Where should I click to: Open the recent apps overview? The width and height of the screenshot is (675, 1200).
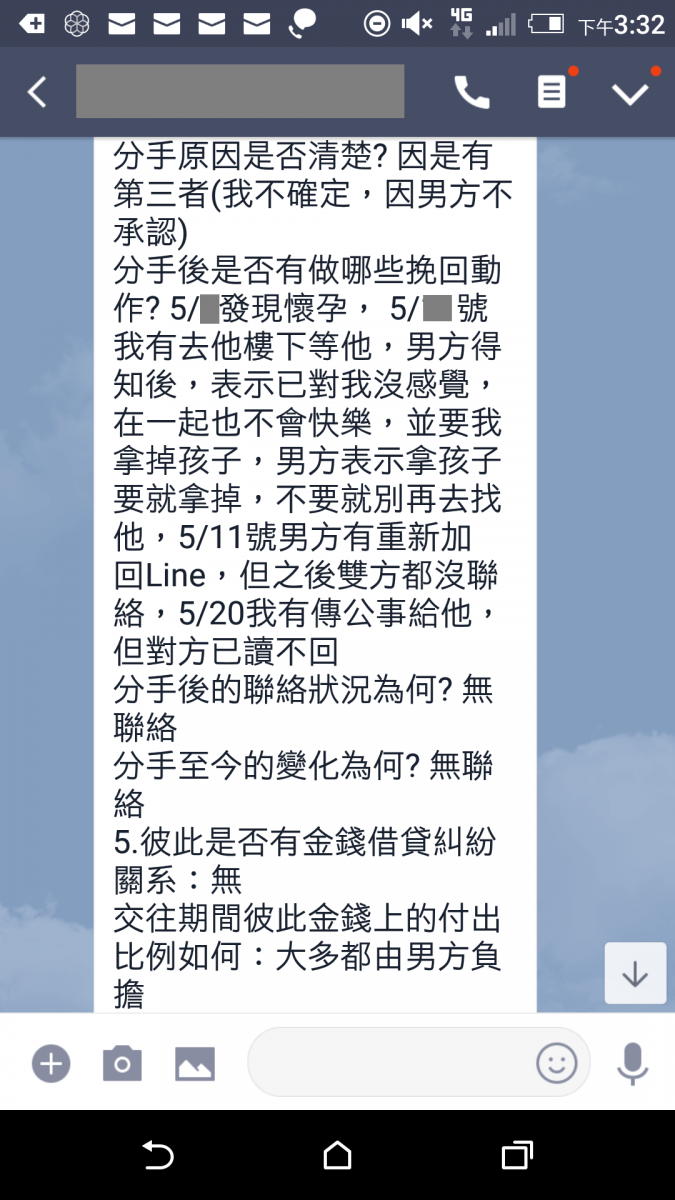point(516,1156)
